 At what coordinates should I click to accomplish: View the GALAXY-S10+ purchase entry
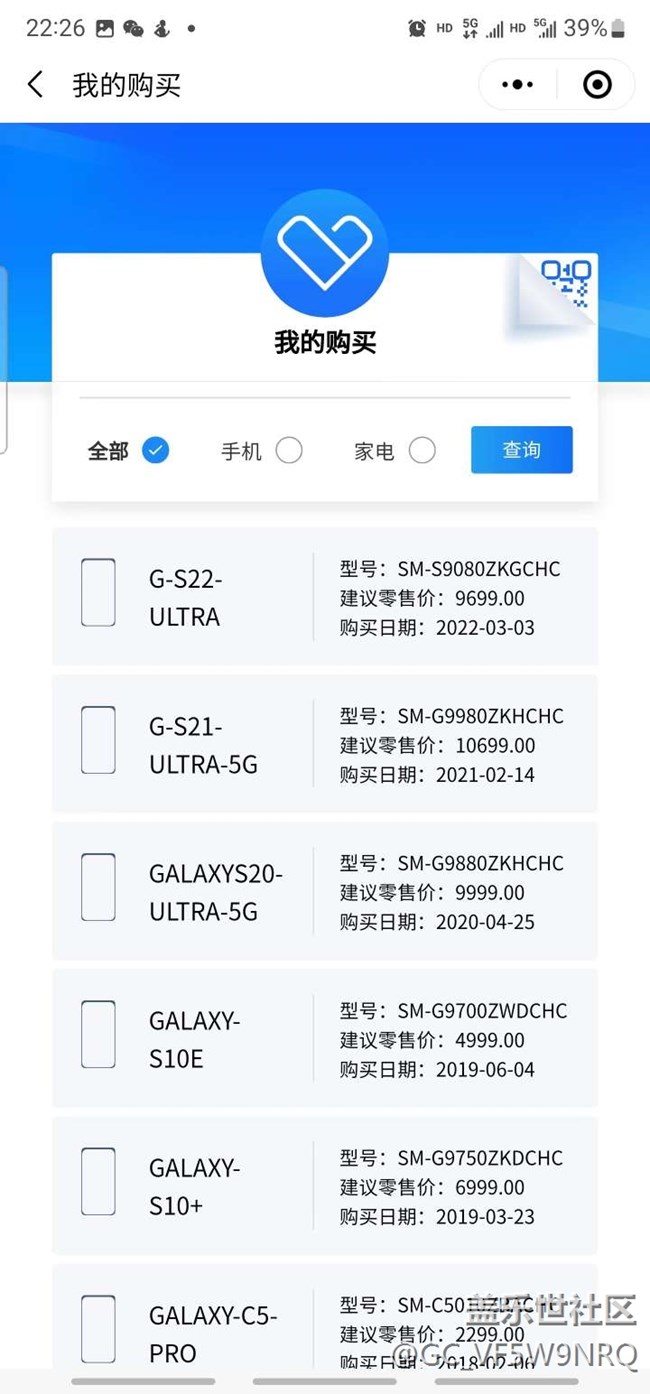pyautogui.click(x=325, y=1186)
